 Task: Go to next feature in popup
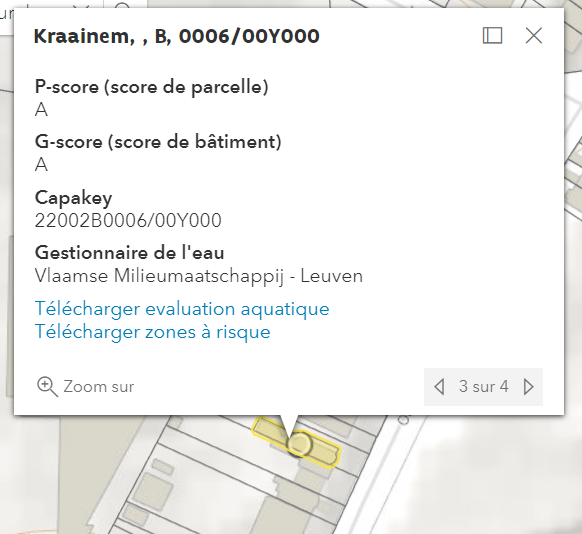[529, 387]
